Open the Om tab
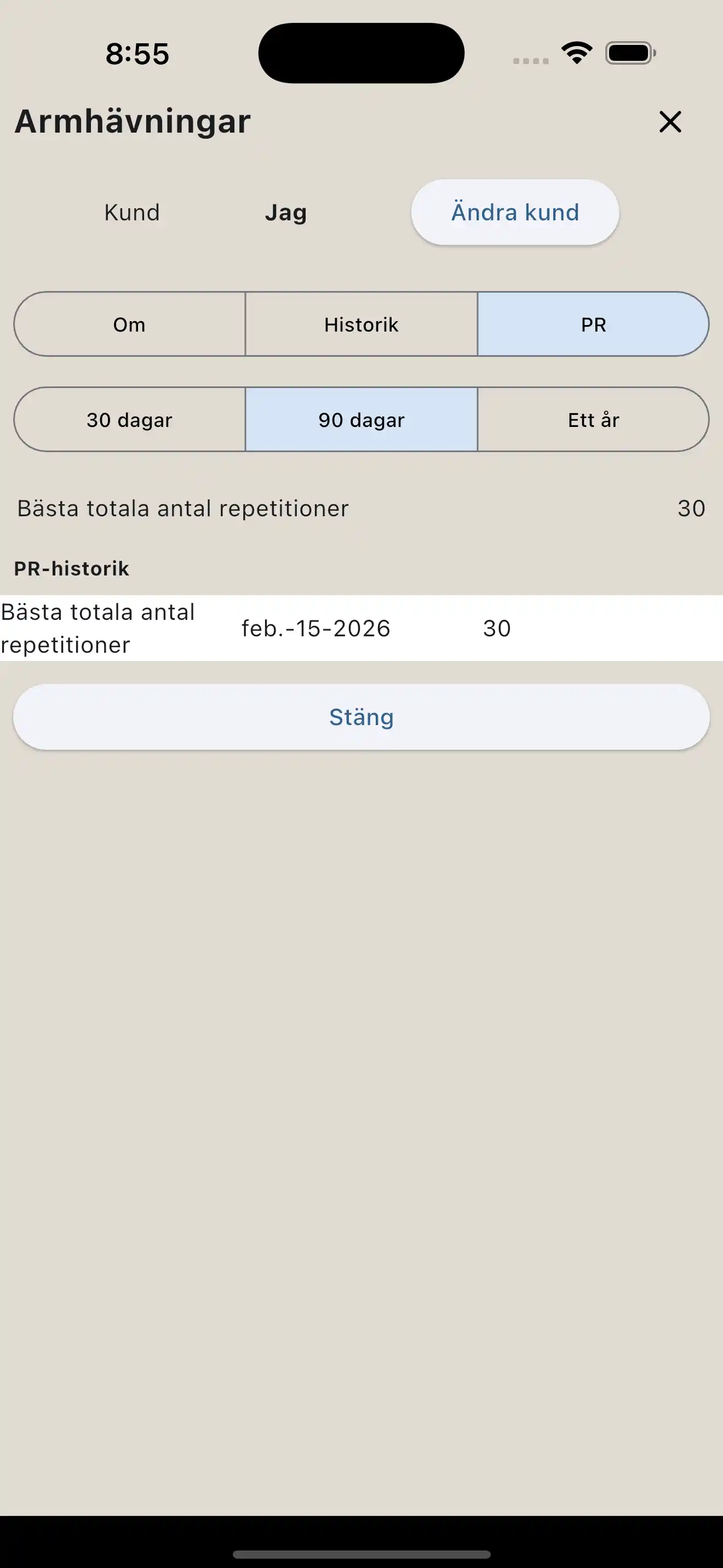This screenshot has width=723, height=1568. click(129, 324)
